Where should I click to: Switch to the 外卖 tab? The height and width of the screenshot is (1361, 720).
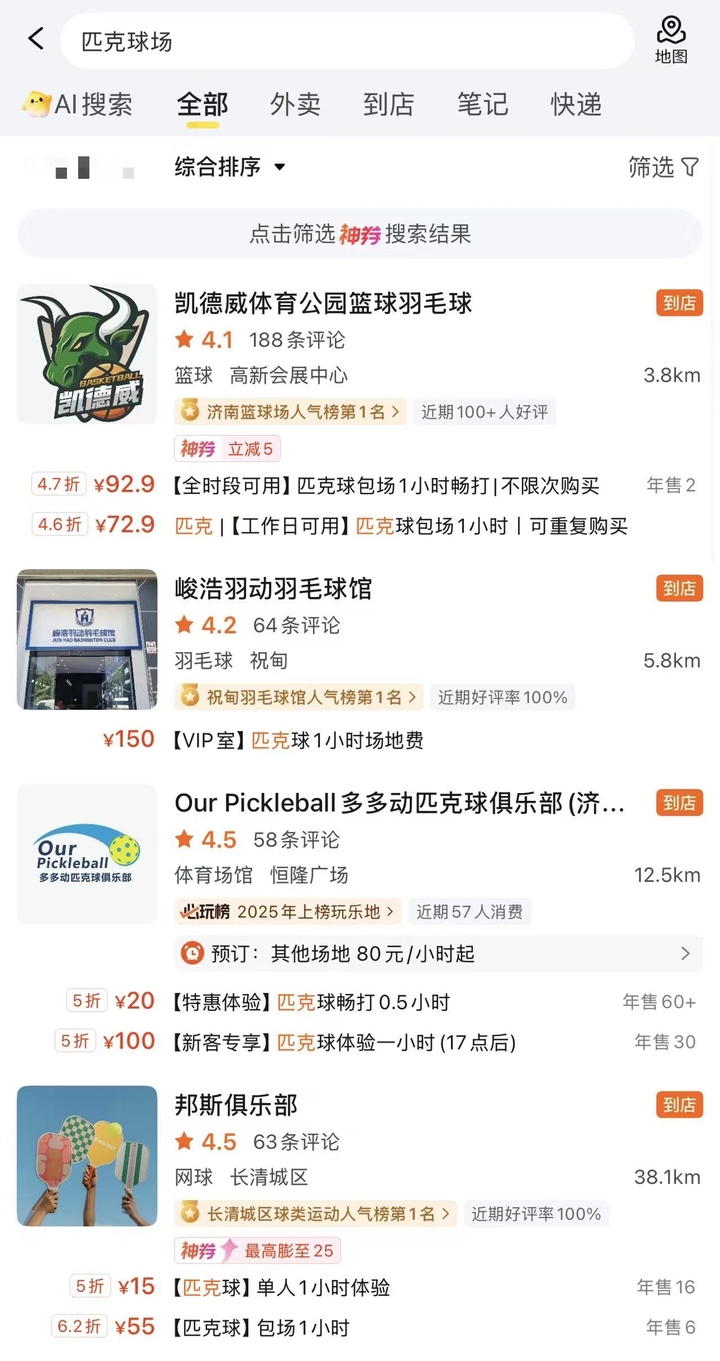(x=295, y=104)
